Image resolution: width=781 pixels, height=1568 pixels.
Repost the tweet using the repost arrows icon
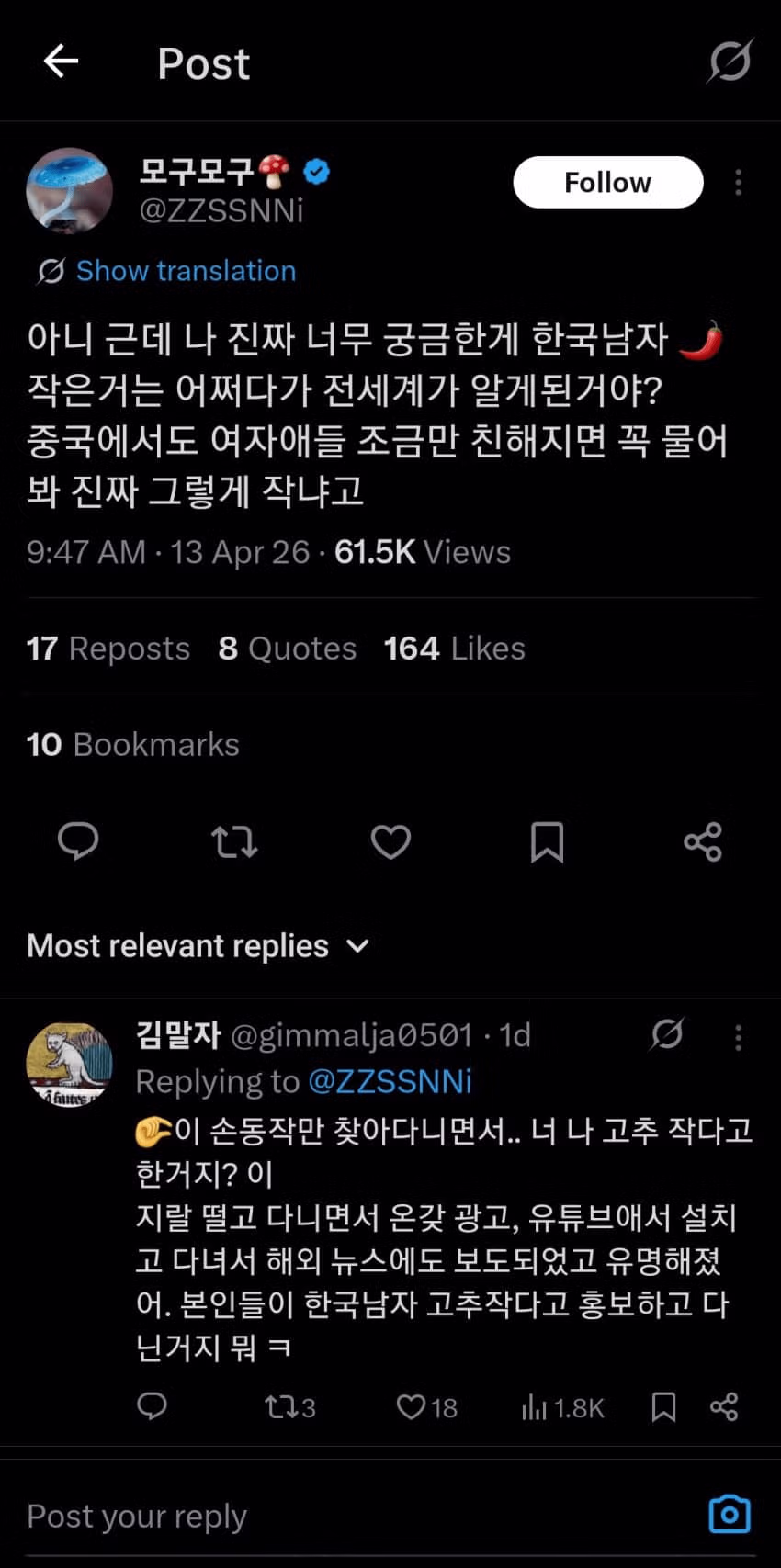(234, 841)
